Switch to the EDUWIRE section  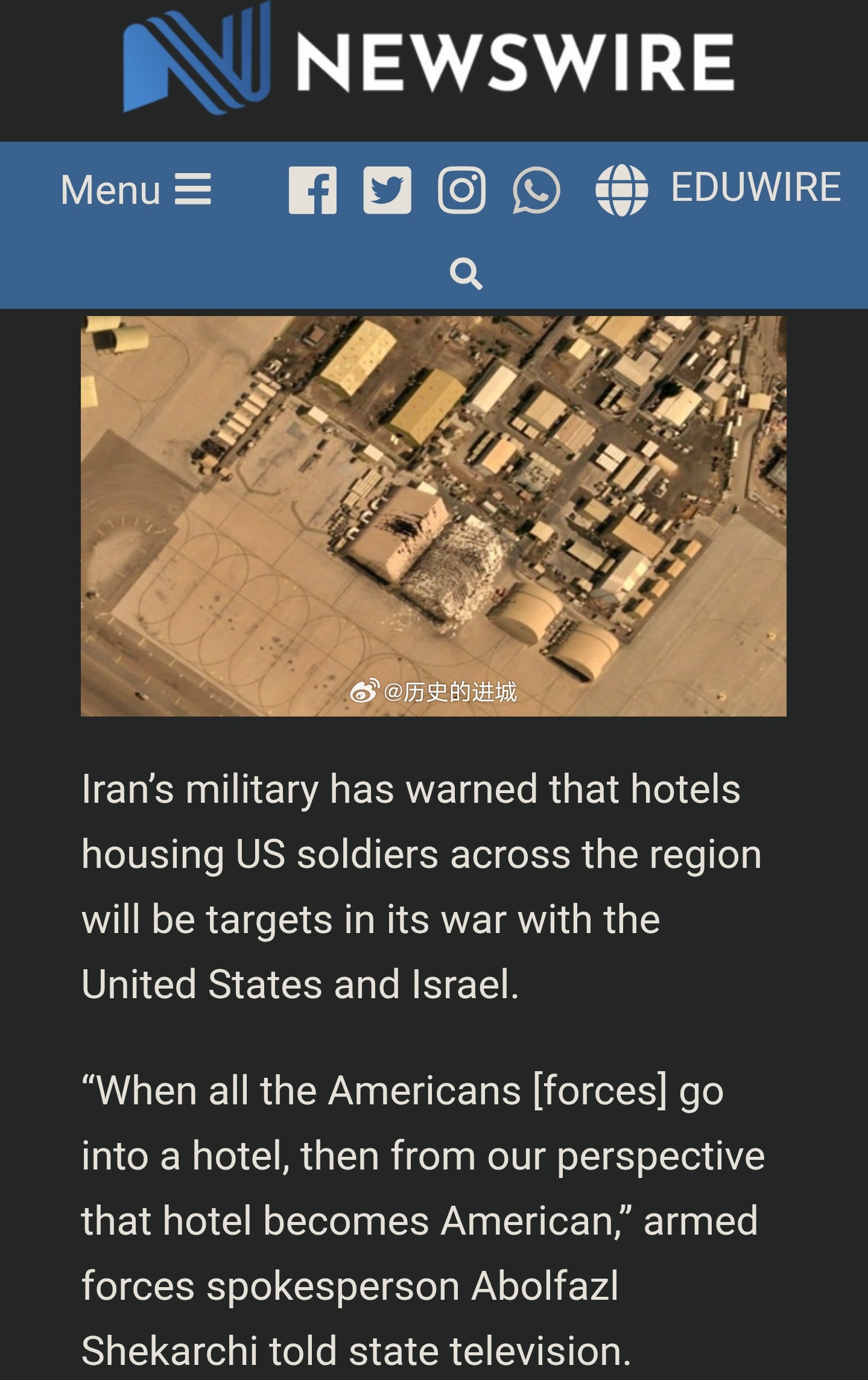pyautogui.click(x=755, y=190)
